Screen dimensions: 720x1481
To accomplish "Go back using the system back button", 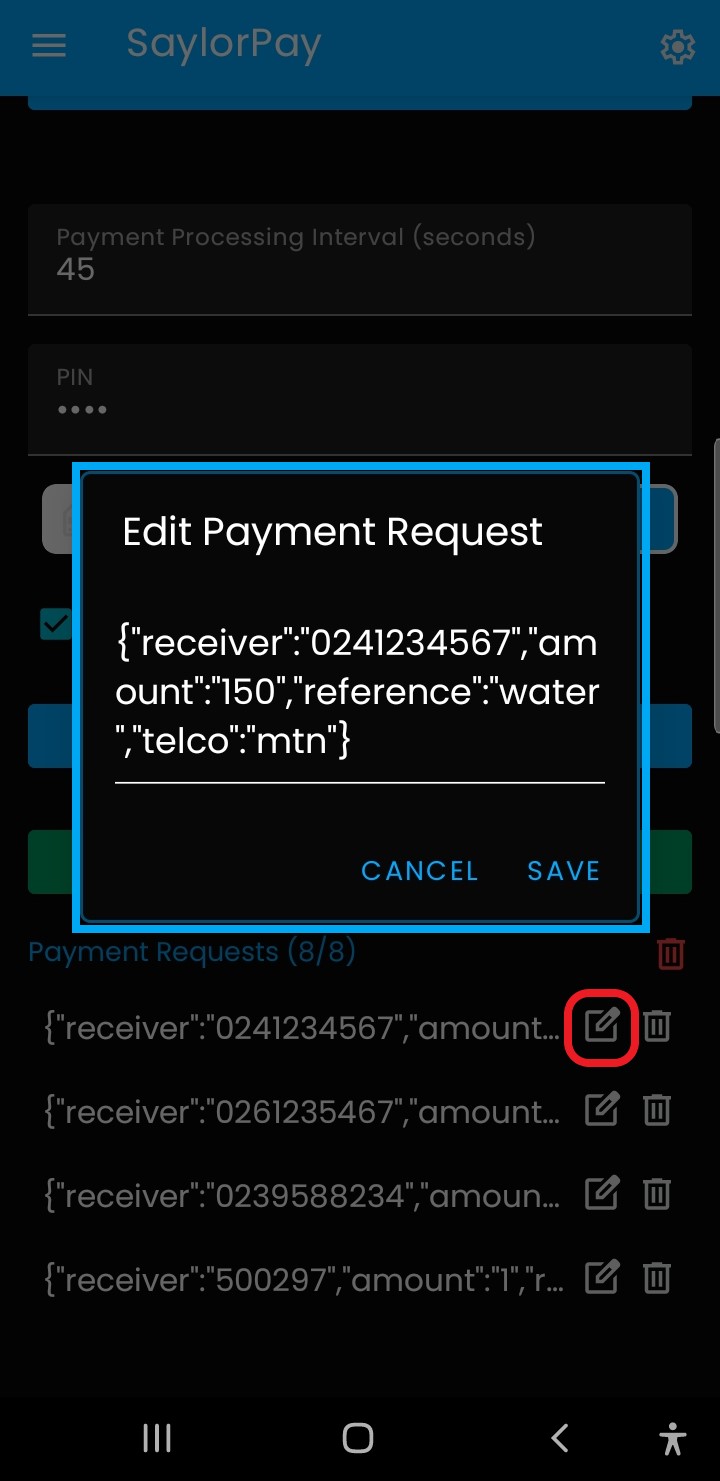I will pos(560,1438).
